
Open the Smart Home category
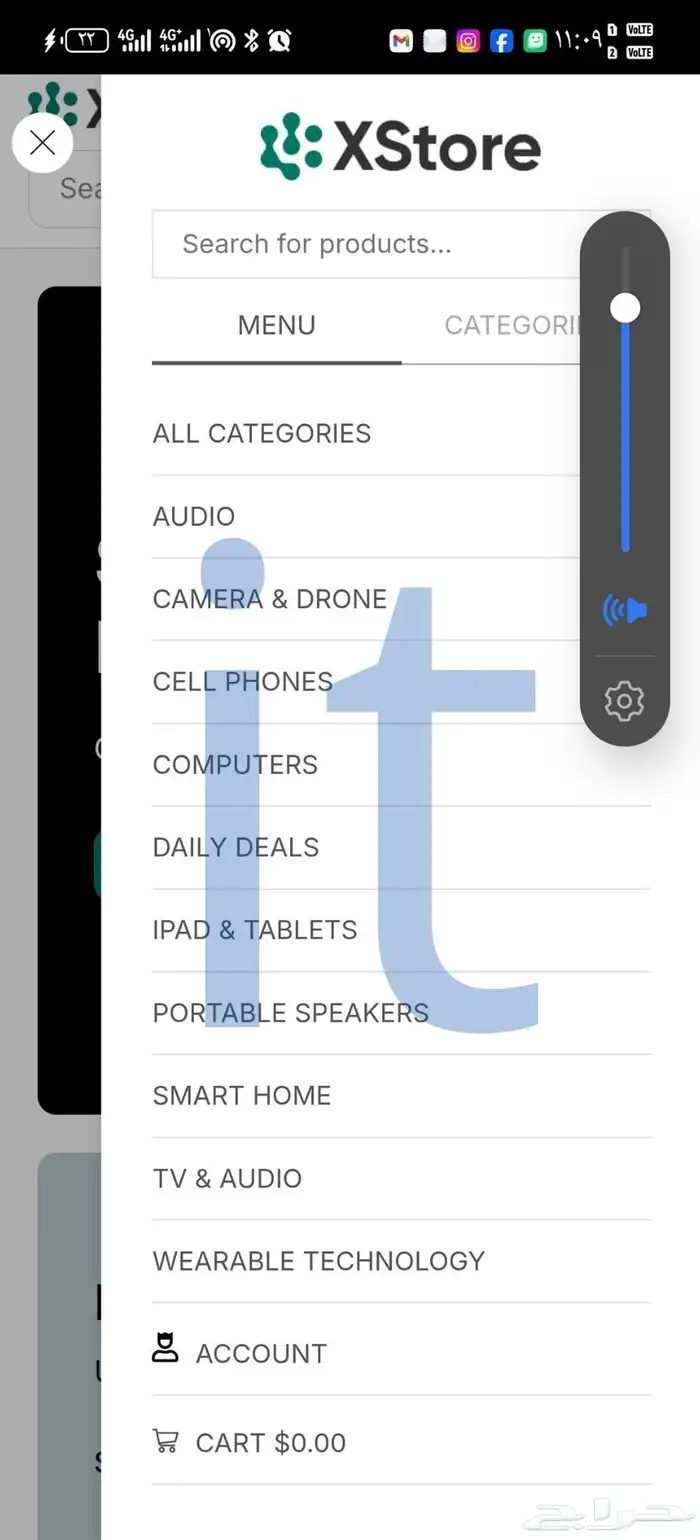click(242, 1095)
